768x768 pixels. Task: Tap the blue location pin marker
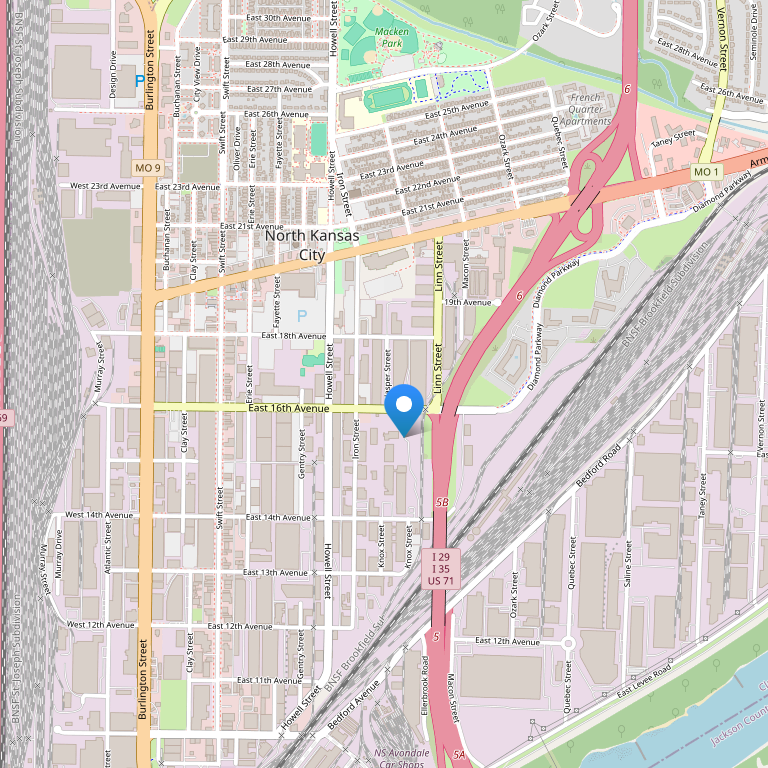(x=404, y=406)
